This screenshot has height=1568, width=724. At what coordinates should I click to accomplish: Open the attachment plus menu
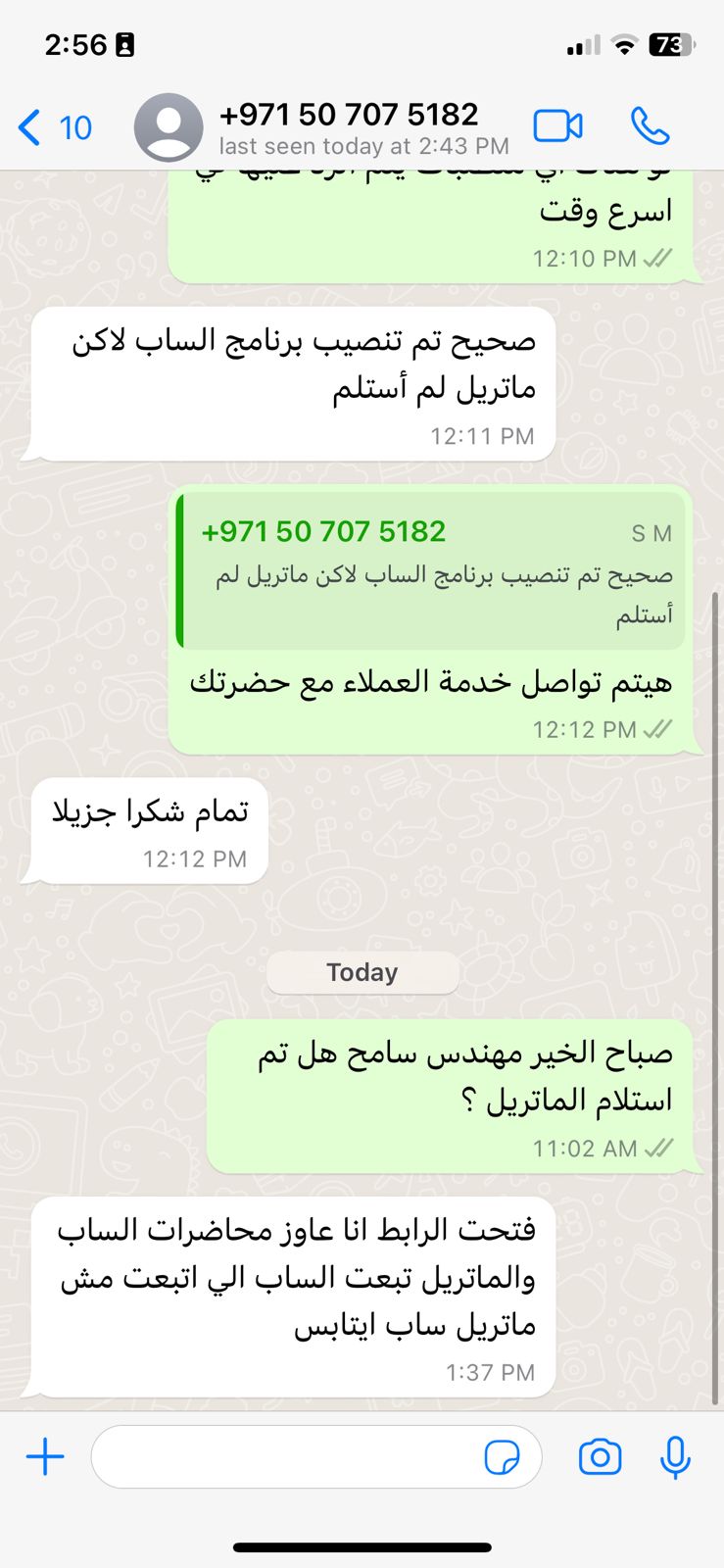[x=45, y=1457]
